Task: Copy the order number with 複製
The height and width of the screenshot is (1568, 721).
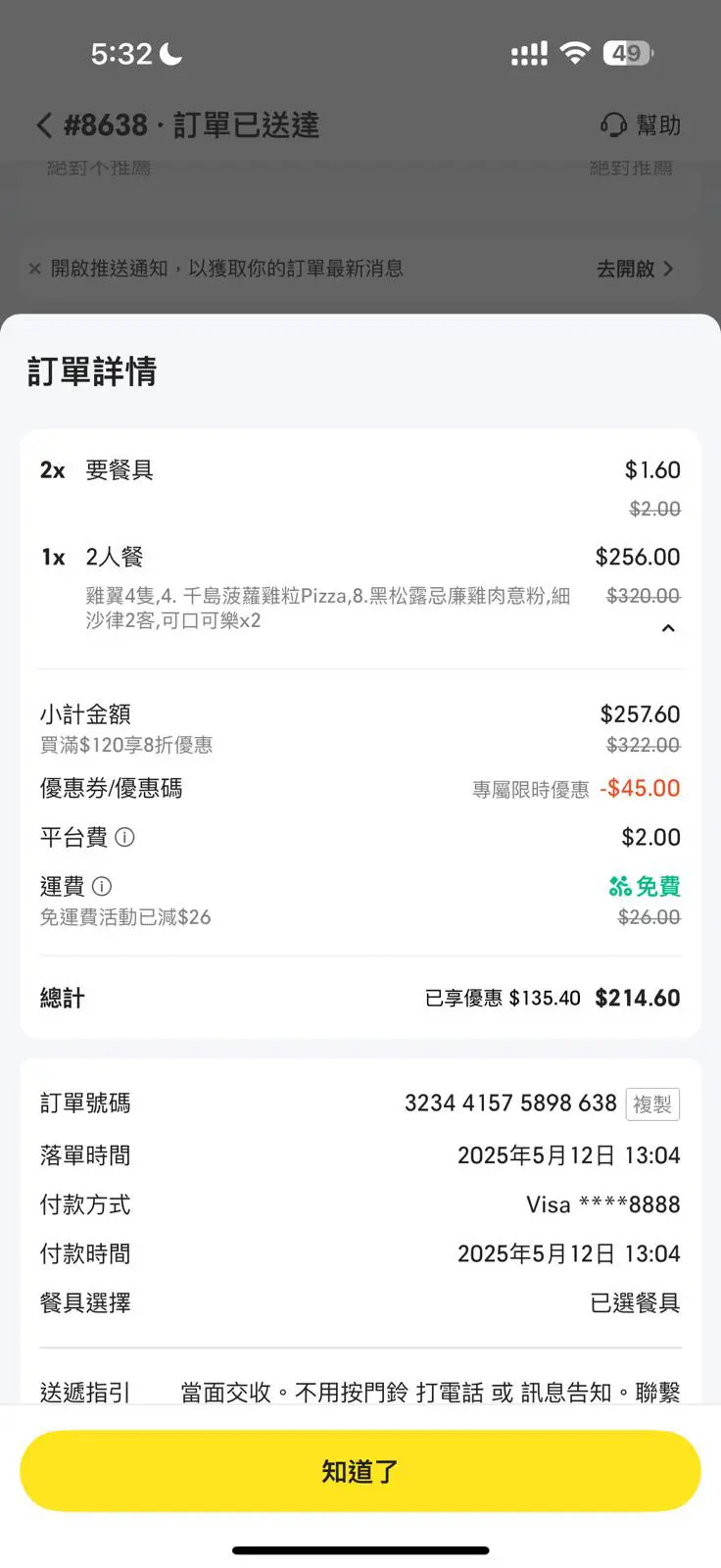Action: tap(652, 1104)
